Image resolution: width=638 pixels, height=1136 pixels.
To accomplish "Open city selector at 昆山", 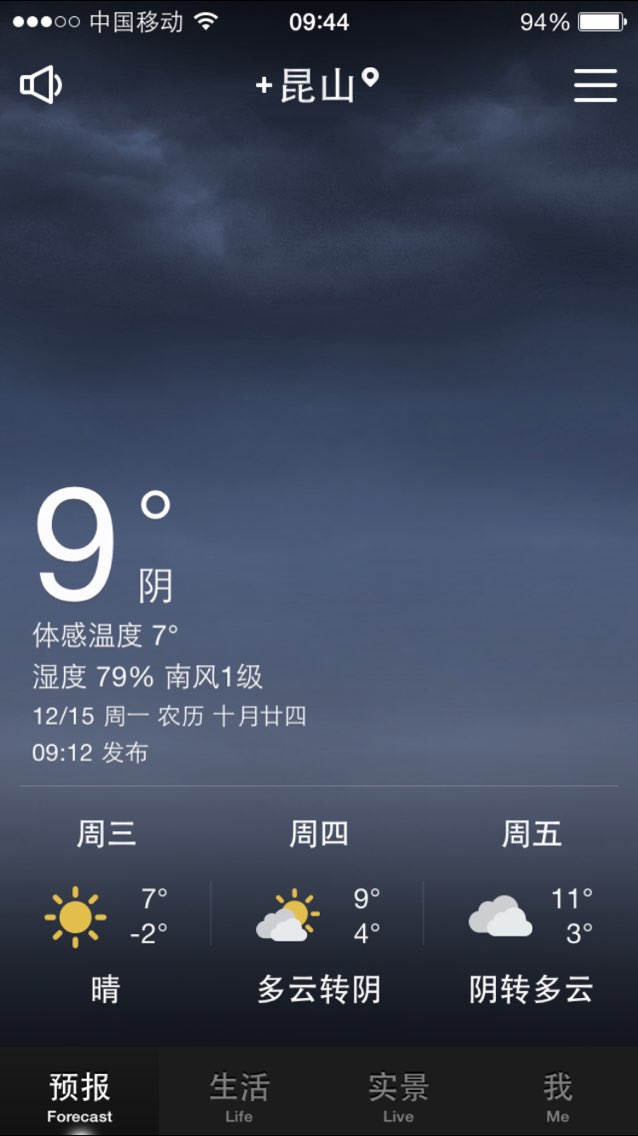I will [318, 85].
